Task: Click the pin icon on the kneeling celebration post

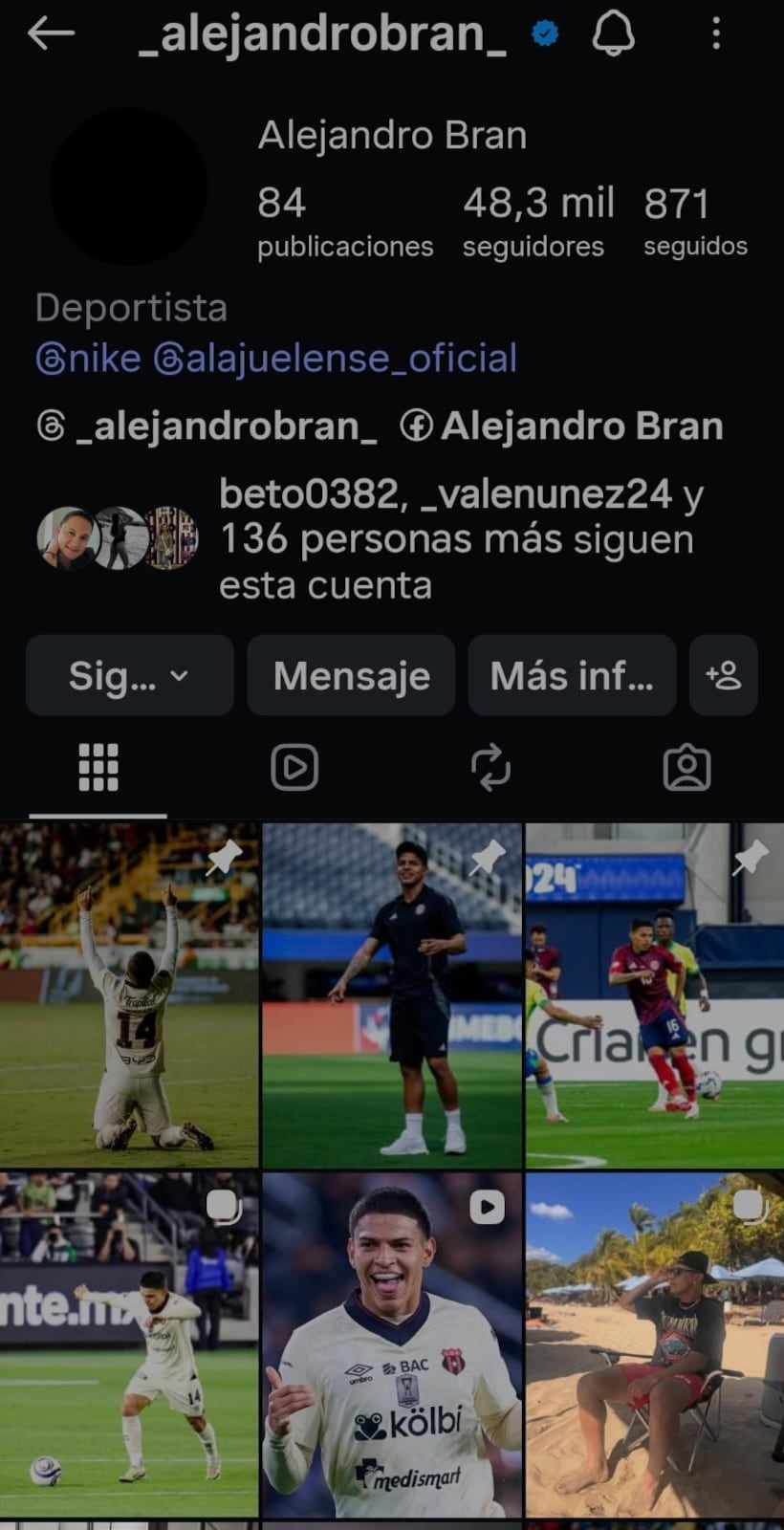Action: point(222,860)
